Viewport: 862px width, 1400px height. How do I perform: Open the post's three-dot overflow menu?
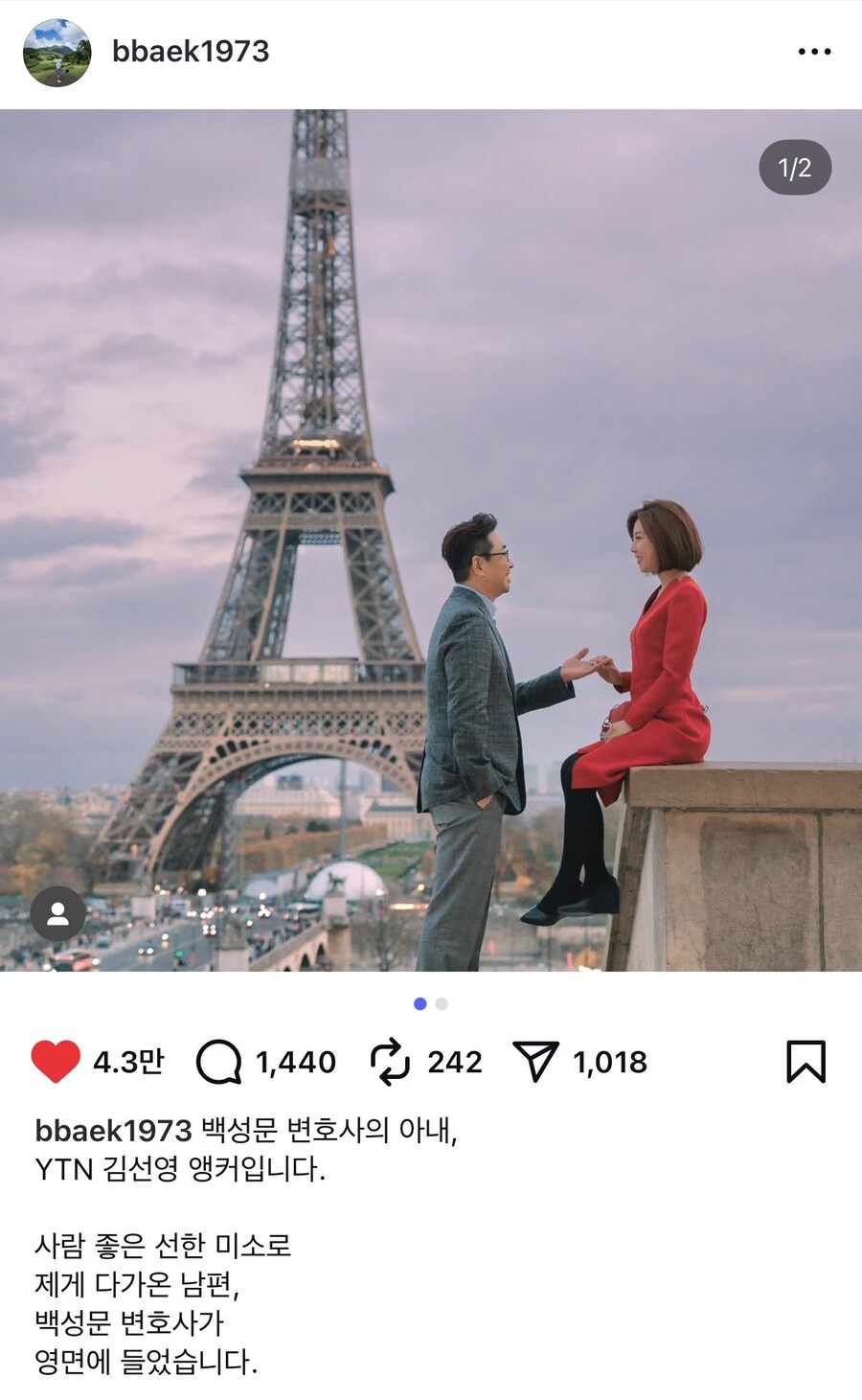coord(814,52)
